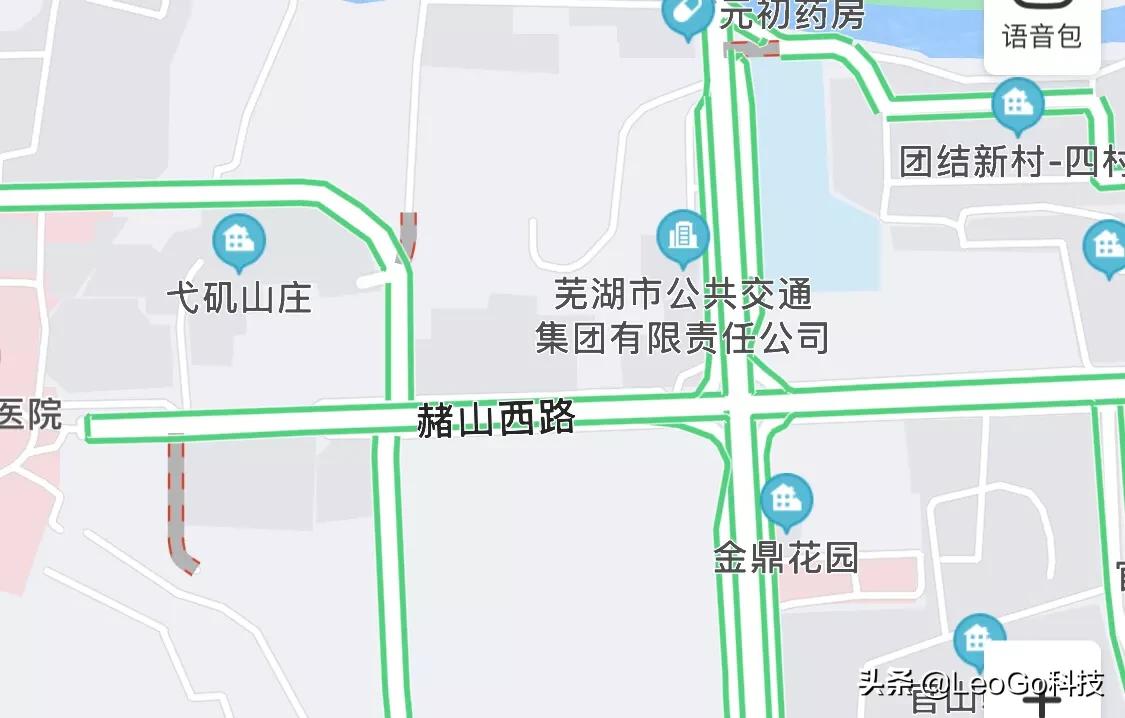Open the 金鼎花园 place marker

(786, 500)
